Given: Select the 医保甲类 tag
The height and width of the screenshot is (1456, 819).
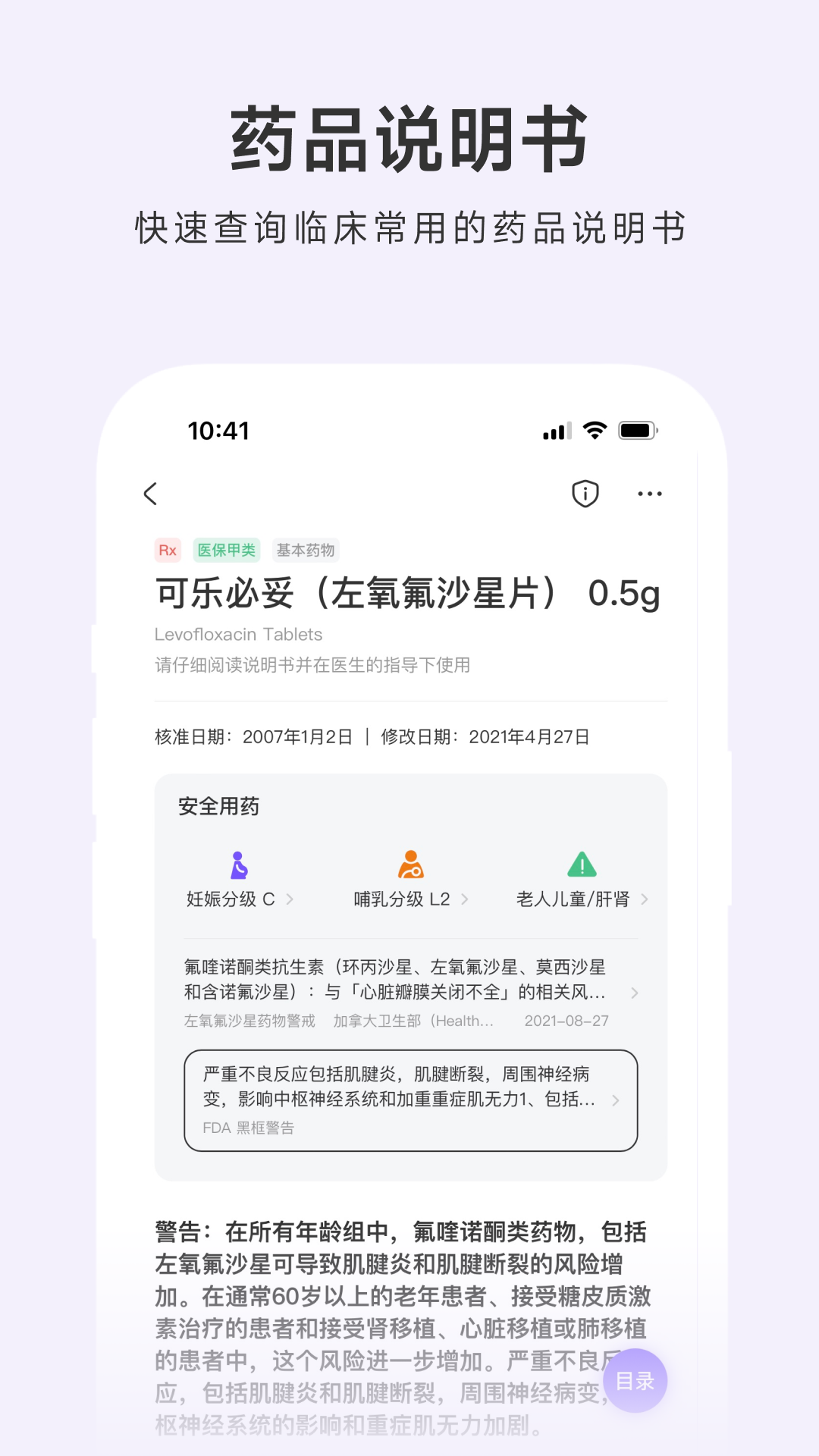Looking at the screenshot, I should [227, 551].
